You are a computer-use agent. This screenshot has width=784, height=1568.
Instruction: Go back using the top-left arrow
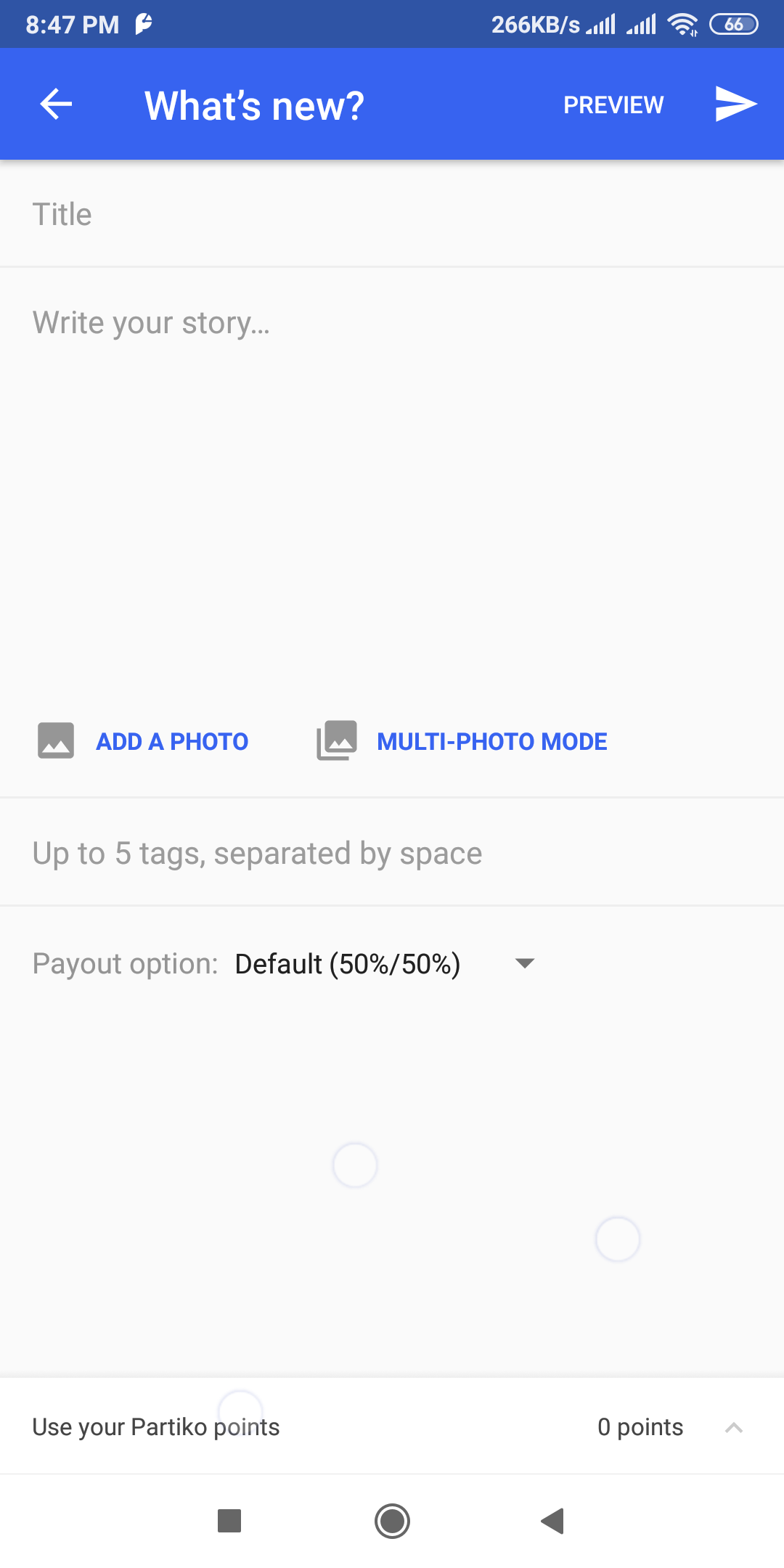click(56, 105)
